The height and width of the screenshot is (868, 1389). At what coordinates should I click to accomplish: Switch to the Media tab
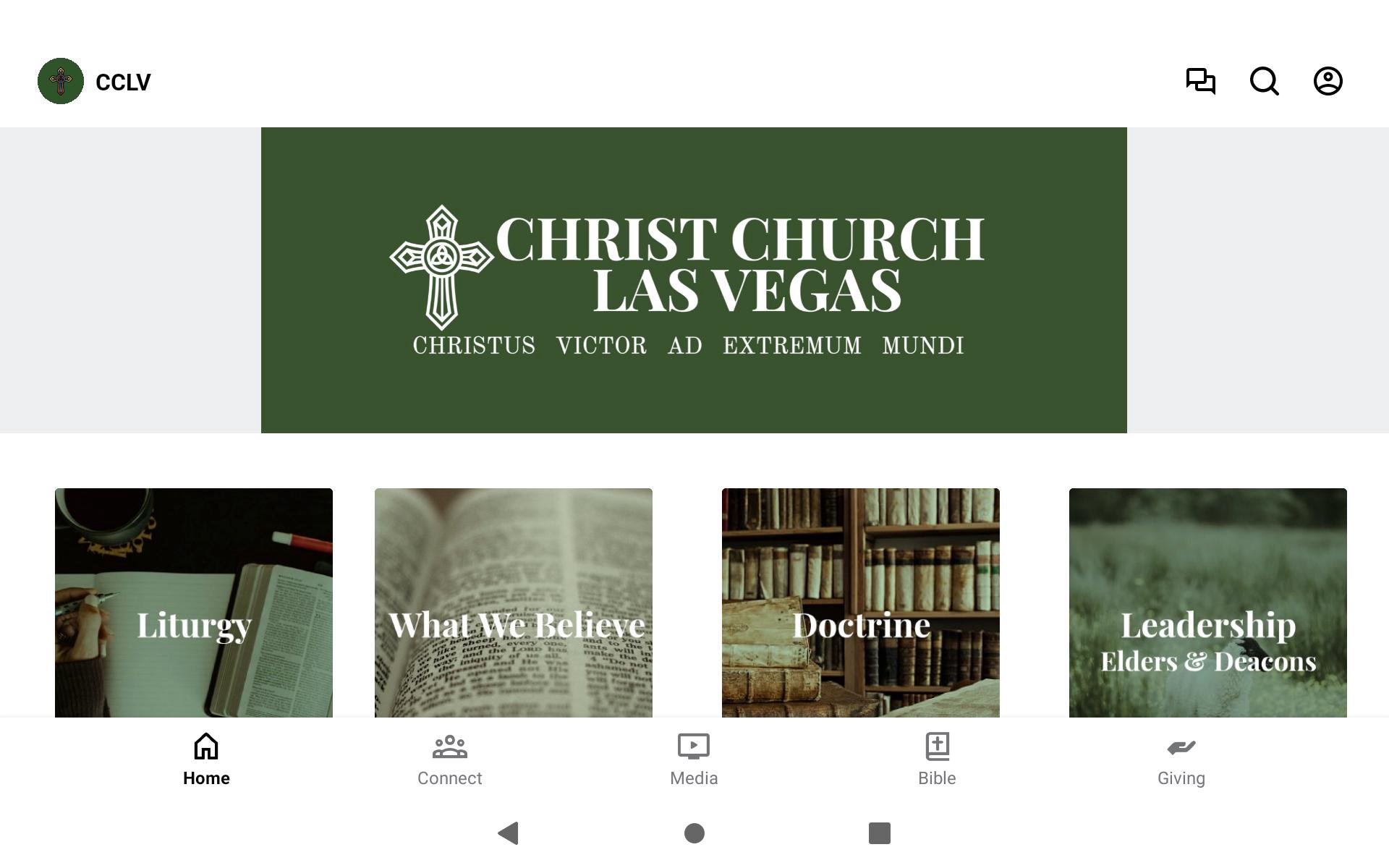(694, 759)
